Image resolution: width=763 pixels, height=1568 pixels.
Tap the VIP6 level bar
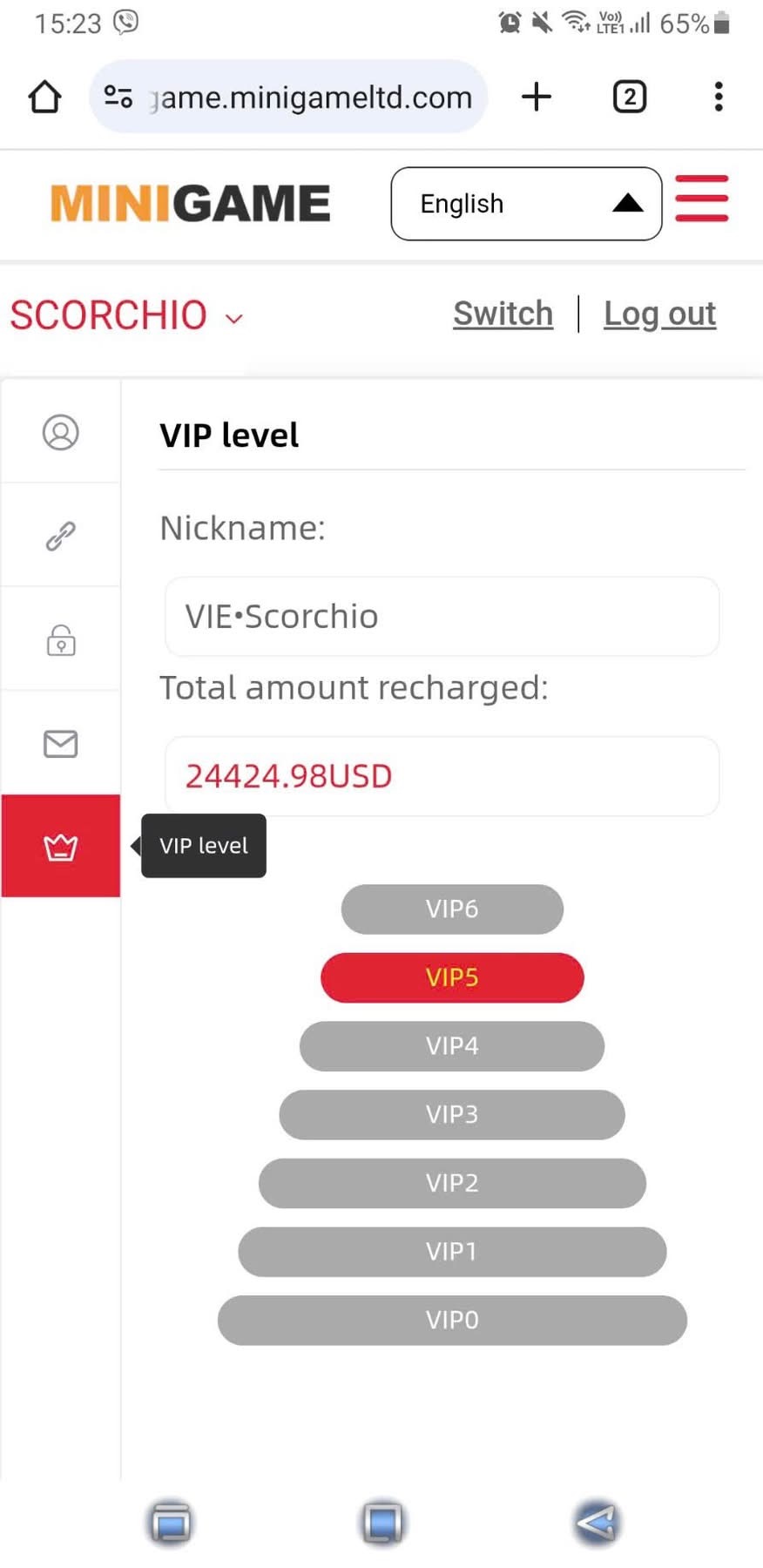click(452, 909)
